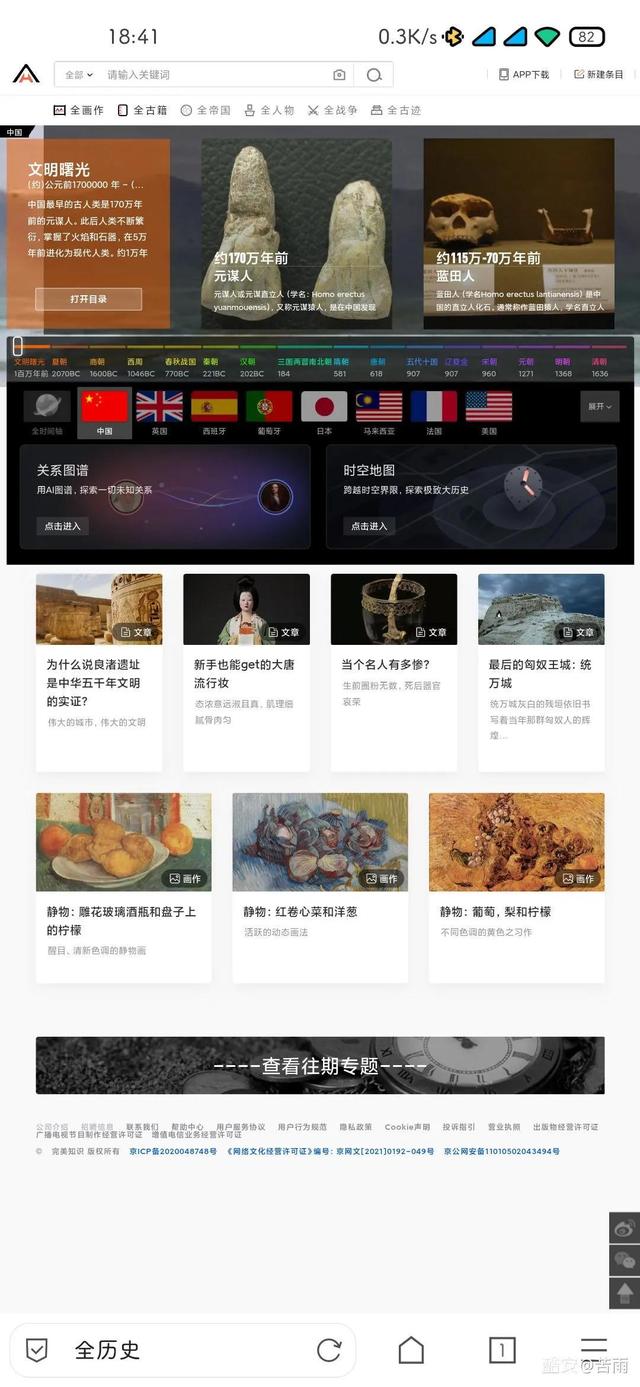This screenshot has height=1387, width=640.
Task: Create a new entry with 新建条目
Action: [598, 75]
